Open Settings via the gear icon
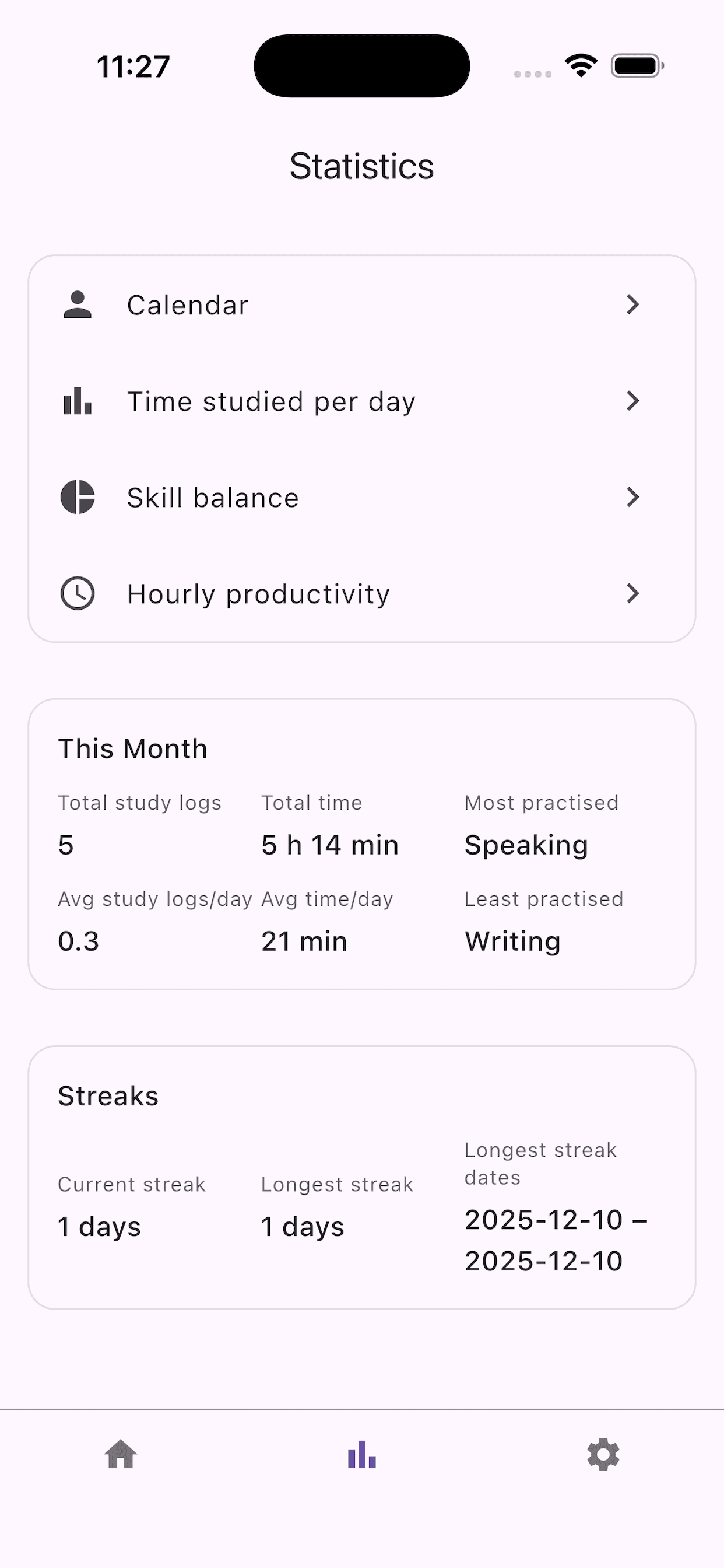This screenshot has width=724, height=1568. pyautogui.click(x=603, y=1454)
